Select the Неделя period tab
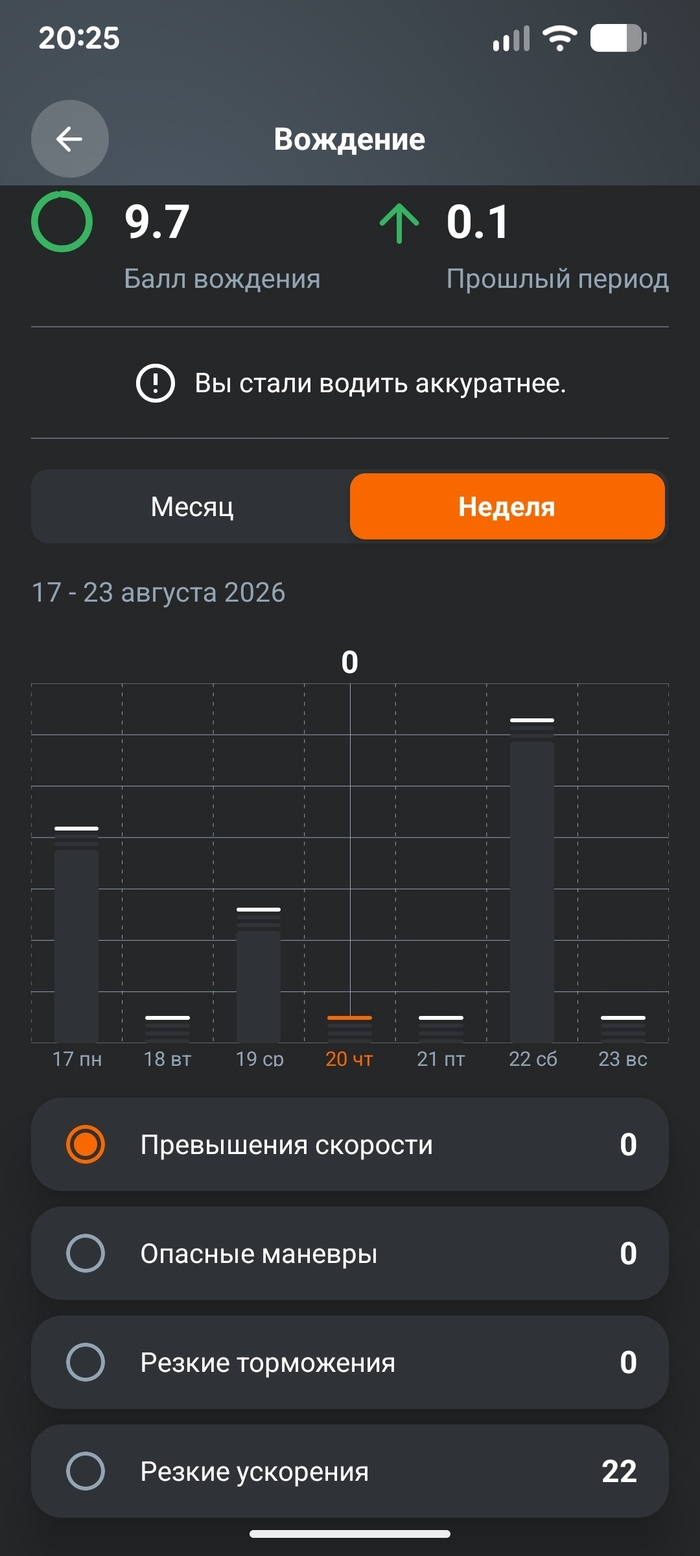The height and width of the screenshot is (1556, 700). click(507, 506)
